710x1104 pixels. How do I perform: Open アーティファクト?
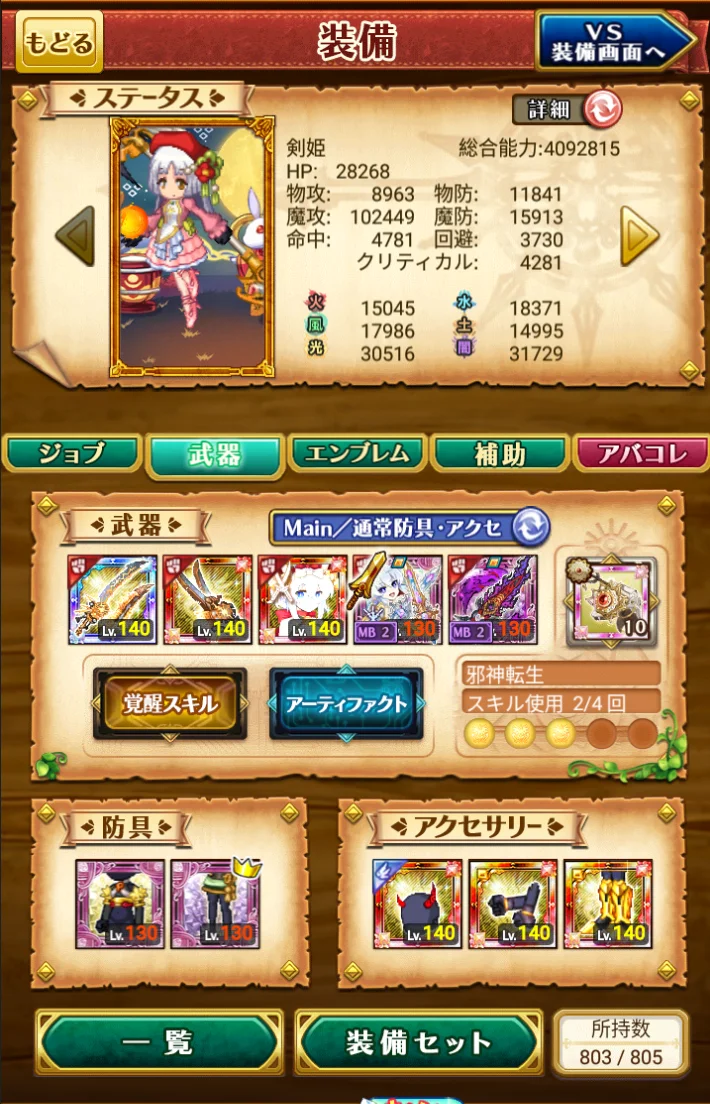pos(347,704)
